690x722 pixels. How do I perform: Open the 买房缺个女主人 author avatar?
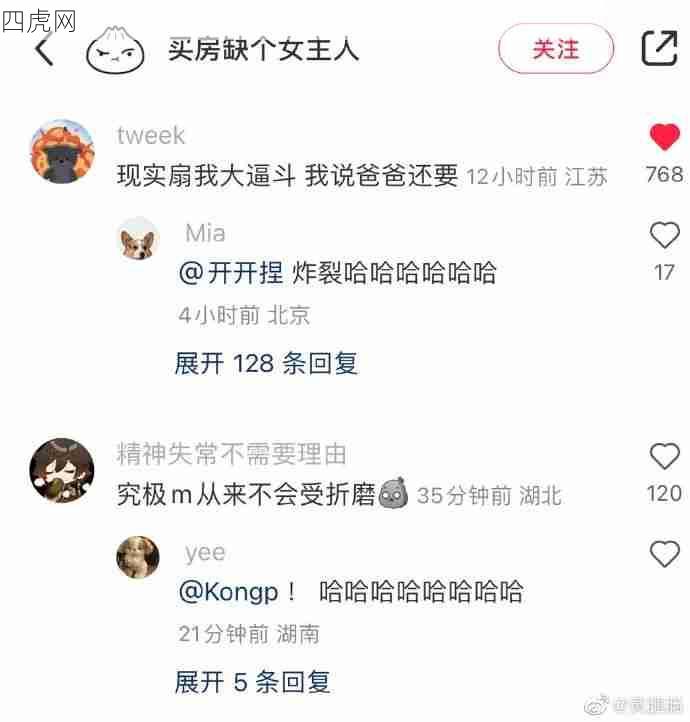click(116, 50)
